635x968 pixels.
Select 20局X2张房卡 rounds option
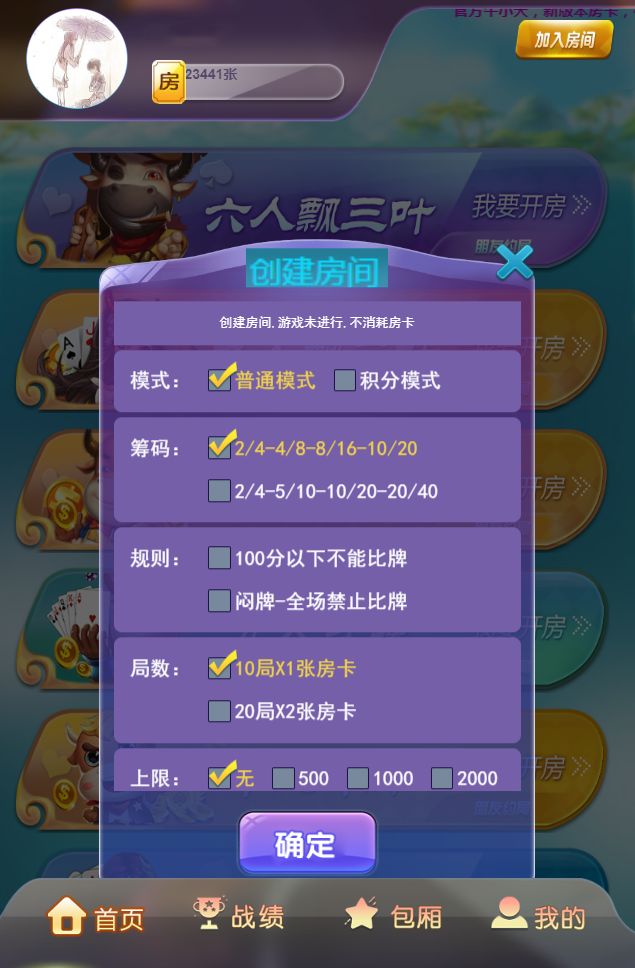[x=220, y=711]
